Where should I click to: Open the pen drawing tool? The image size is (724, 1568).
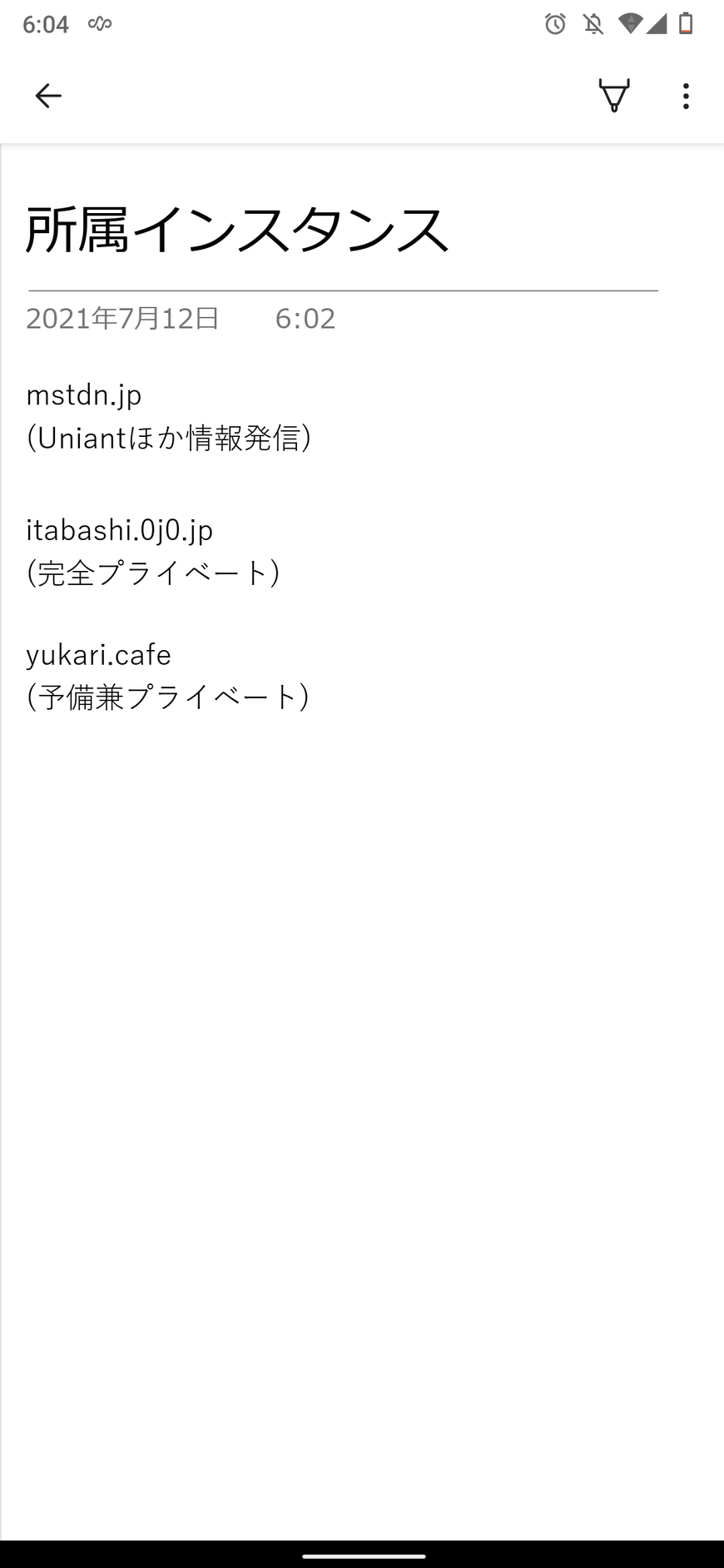click(614, 97)
